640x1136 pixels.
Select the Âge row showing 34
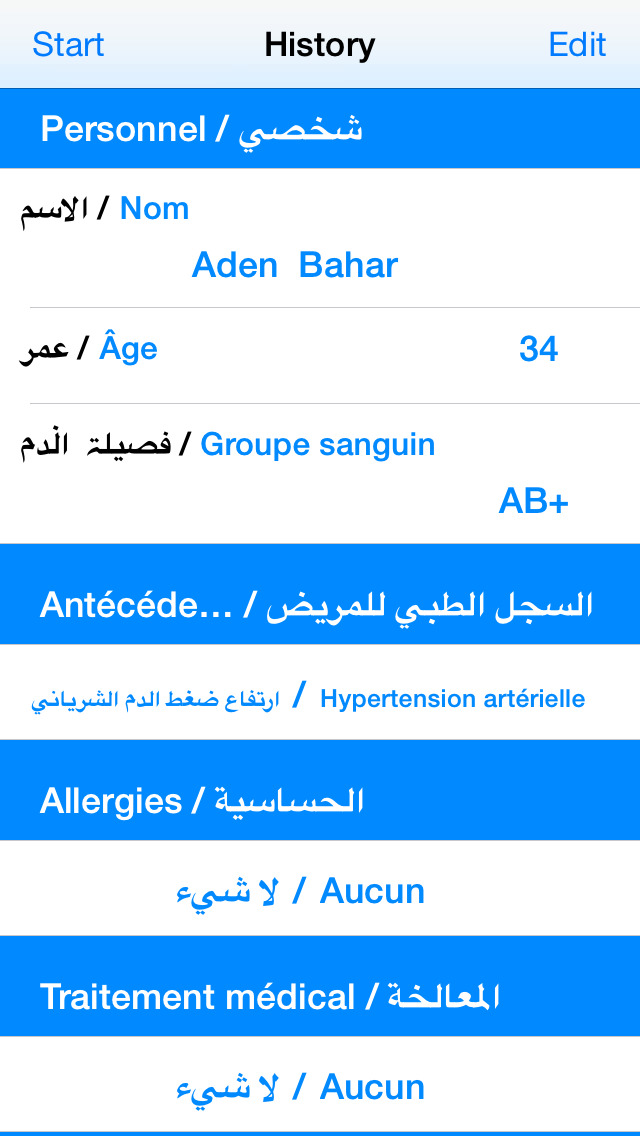click(x=320, y=351)
